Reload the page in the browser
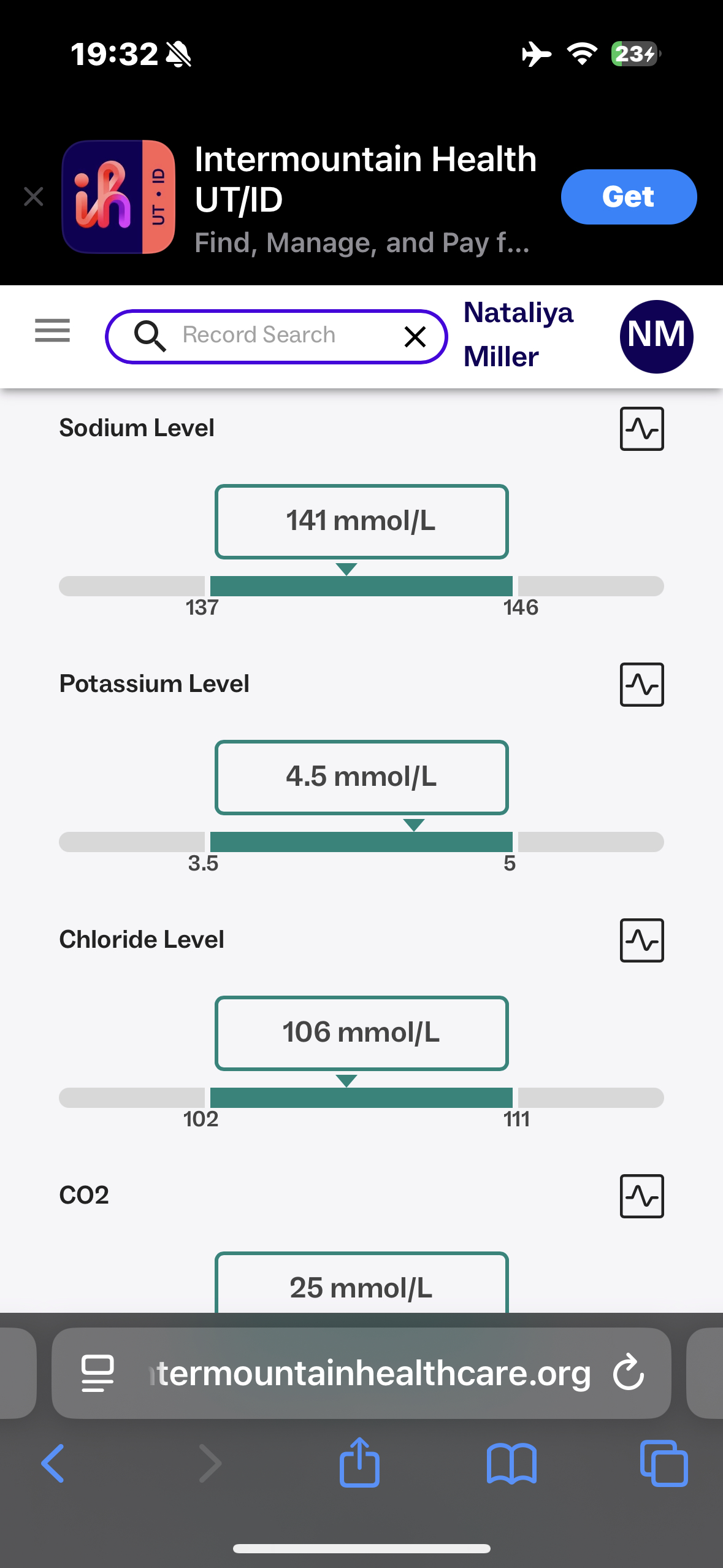This screenshot has width=723, height=1568. tap(629, 1372)
